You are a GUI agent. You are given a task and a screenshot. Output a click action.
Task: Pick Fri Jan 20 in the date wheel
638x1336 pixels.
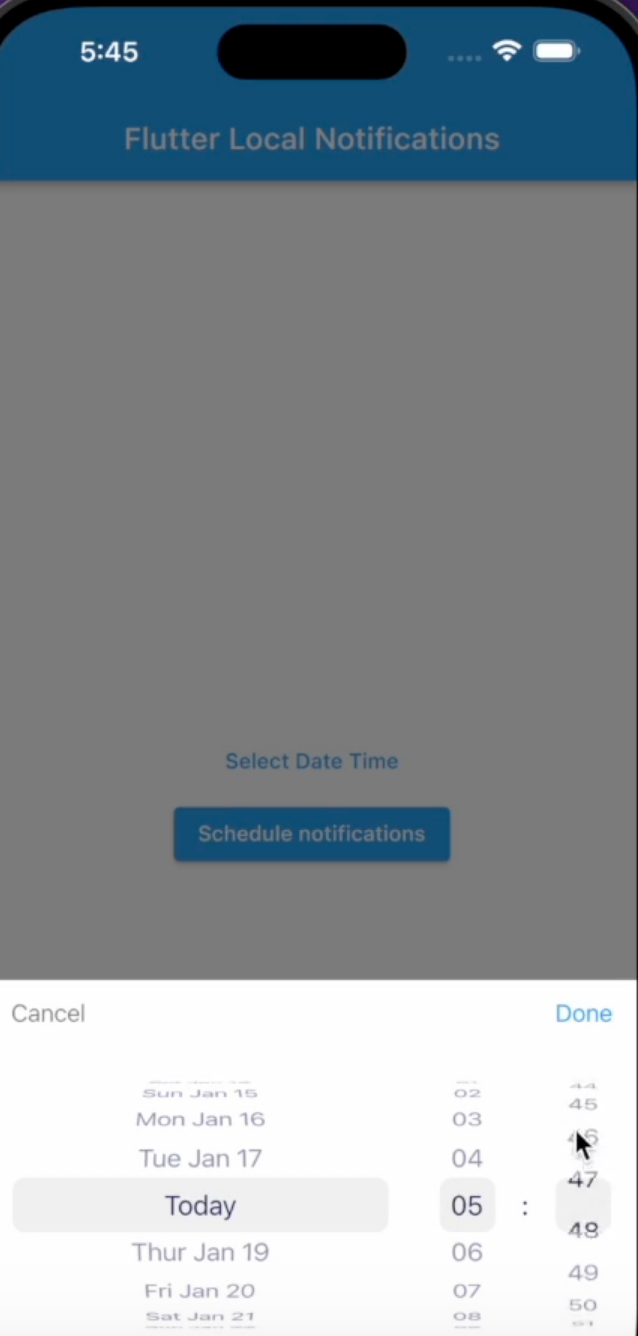(x=200, y=1290)
